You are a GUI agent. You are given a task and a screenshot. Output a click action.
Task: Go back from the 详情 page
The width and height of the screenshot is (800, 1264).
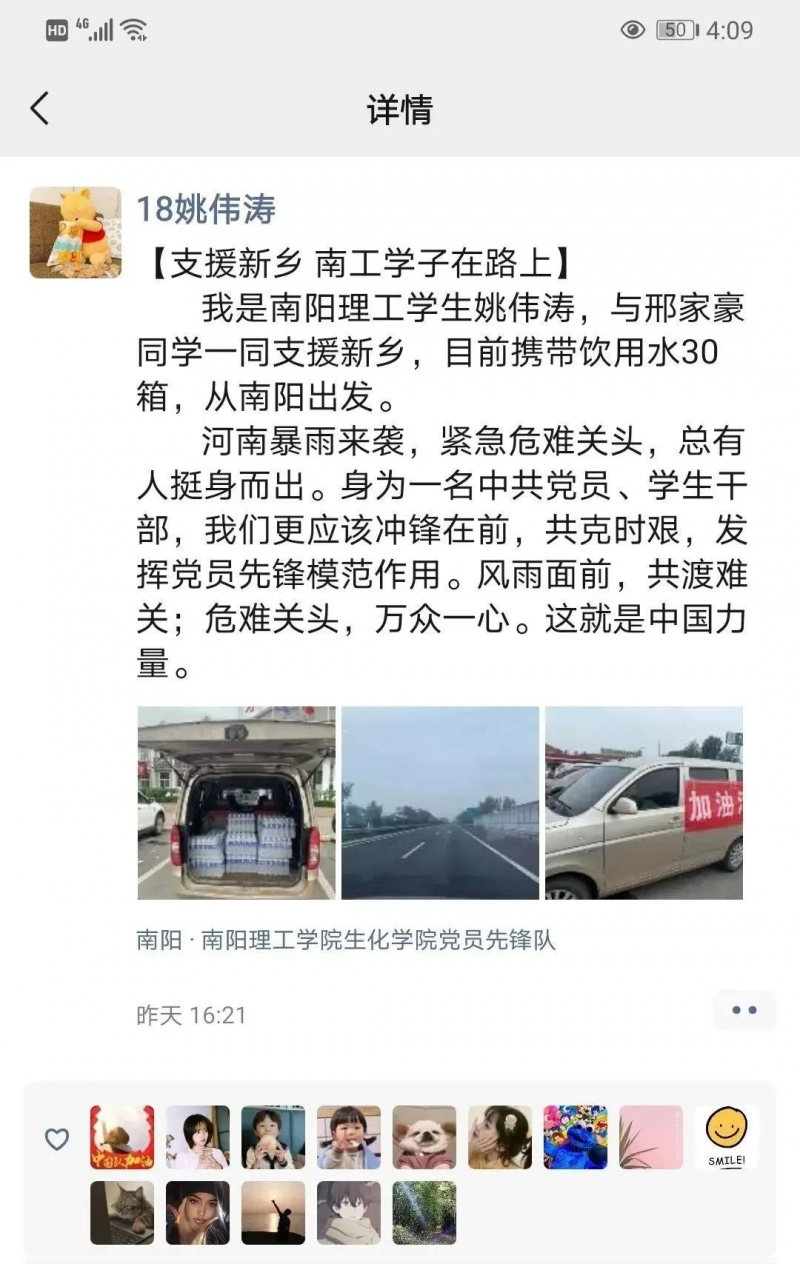39,108
